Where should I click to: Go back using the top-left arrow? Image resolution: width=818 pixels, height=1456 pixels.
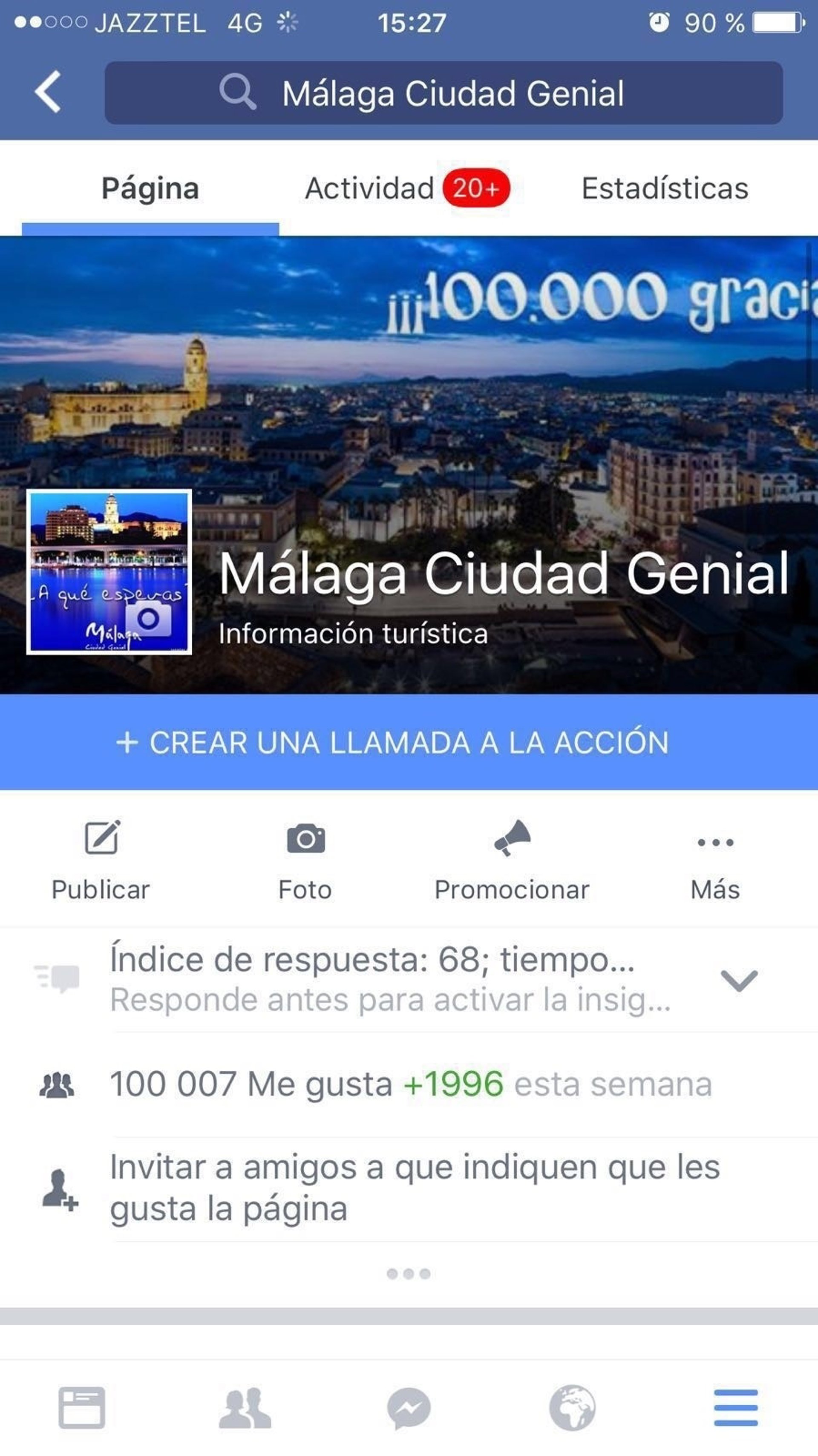48,92
